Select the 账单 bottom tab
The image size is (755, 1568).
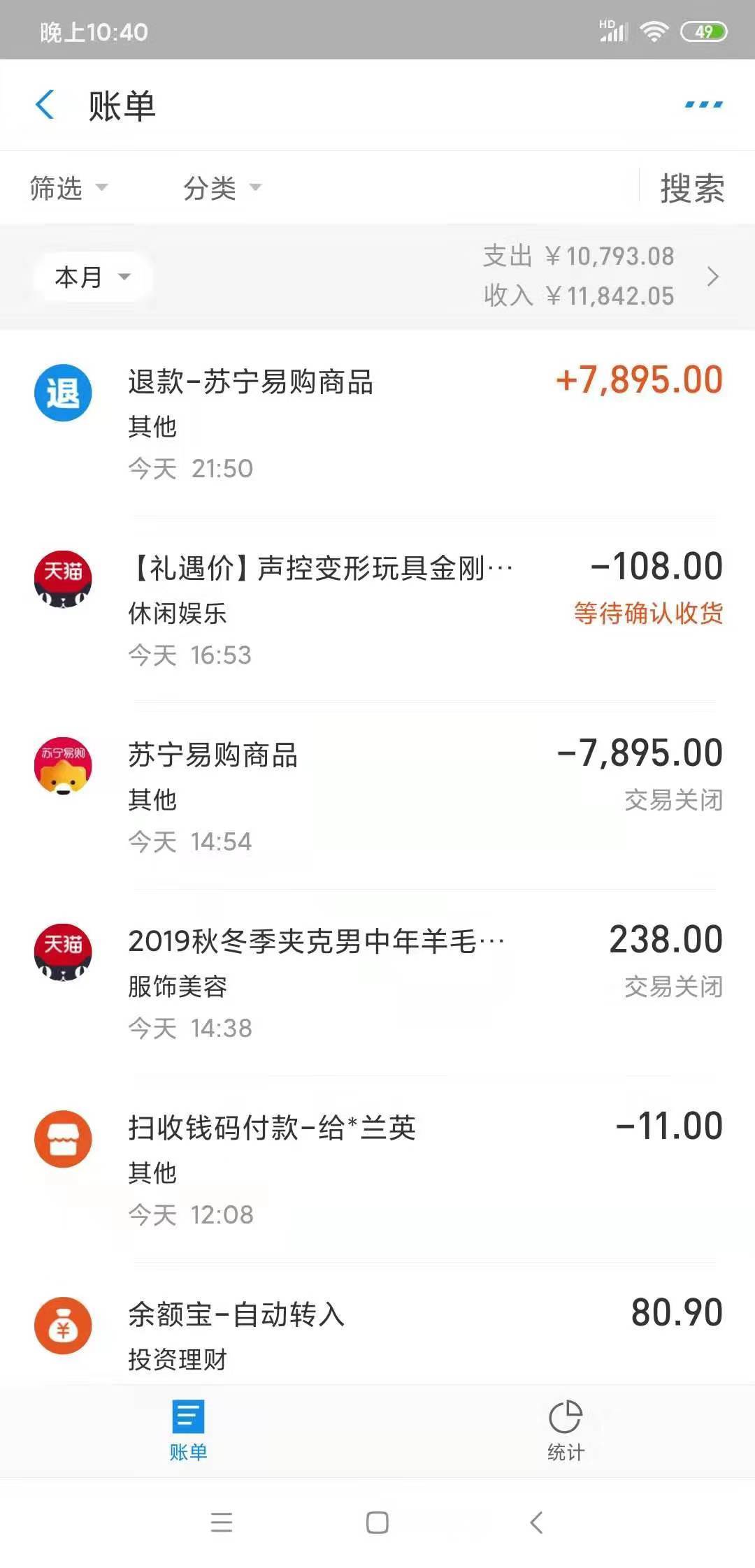click(x=188, y=1430)
